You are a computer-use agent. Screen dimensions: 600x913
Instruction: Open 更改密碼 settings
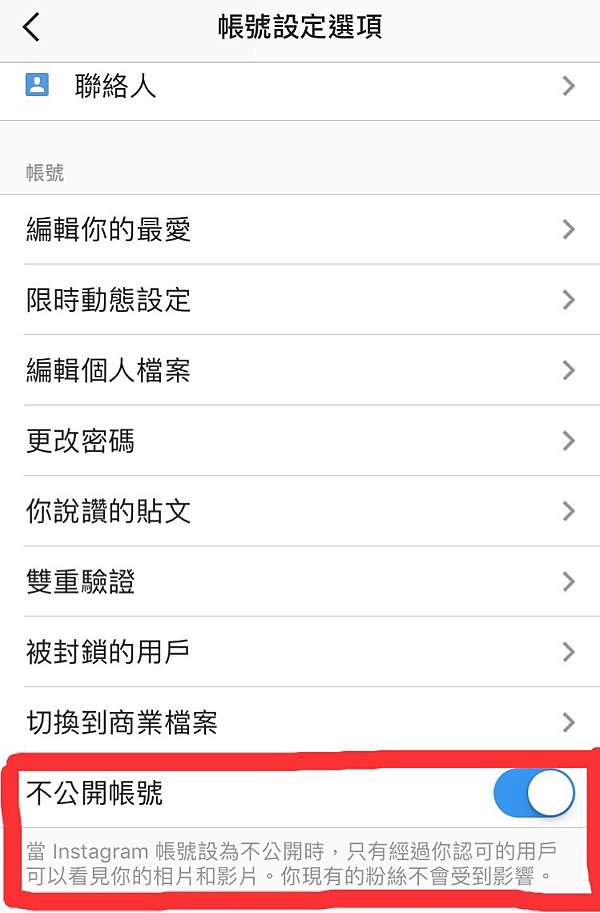point(300,441)
